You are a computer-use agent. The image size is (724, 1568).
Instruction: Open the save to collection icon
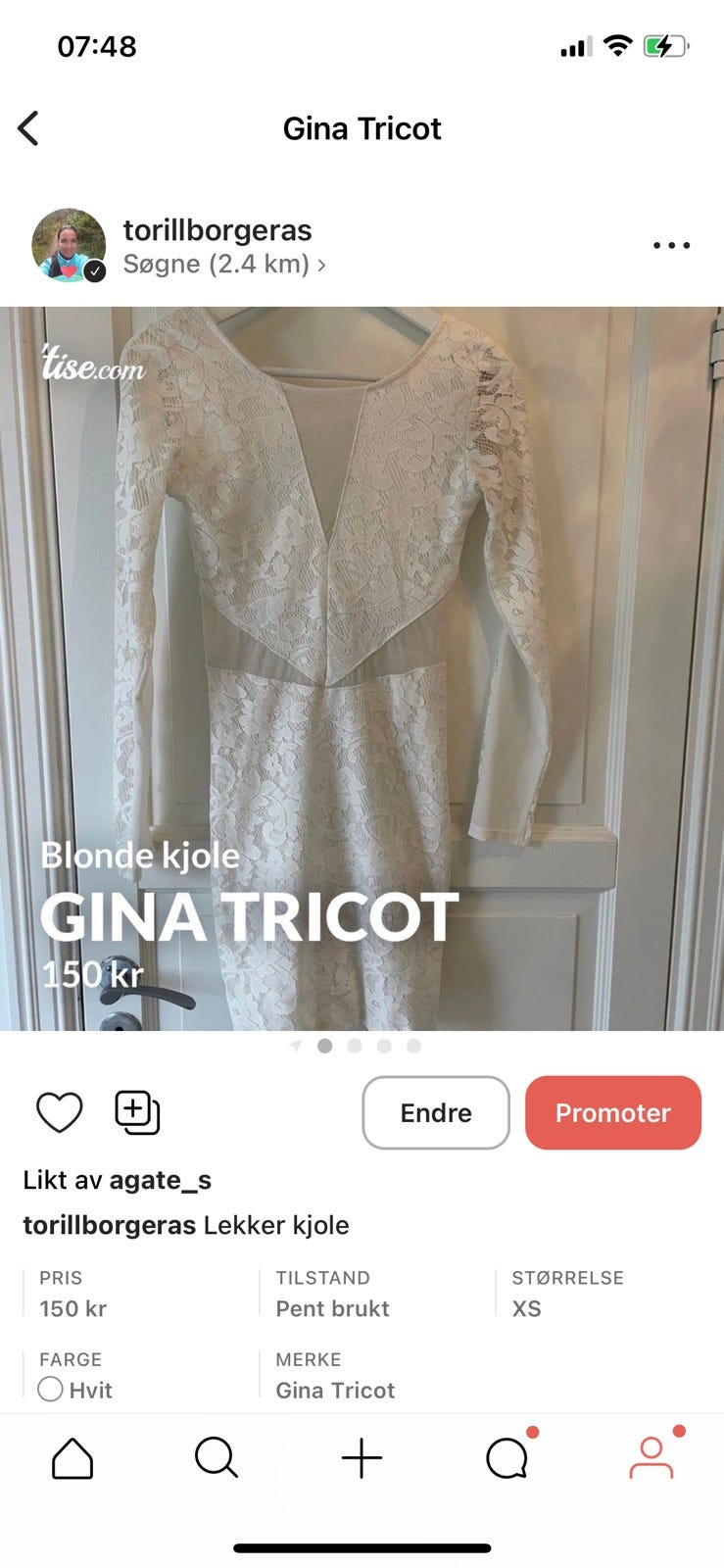pos(136,1112)
